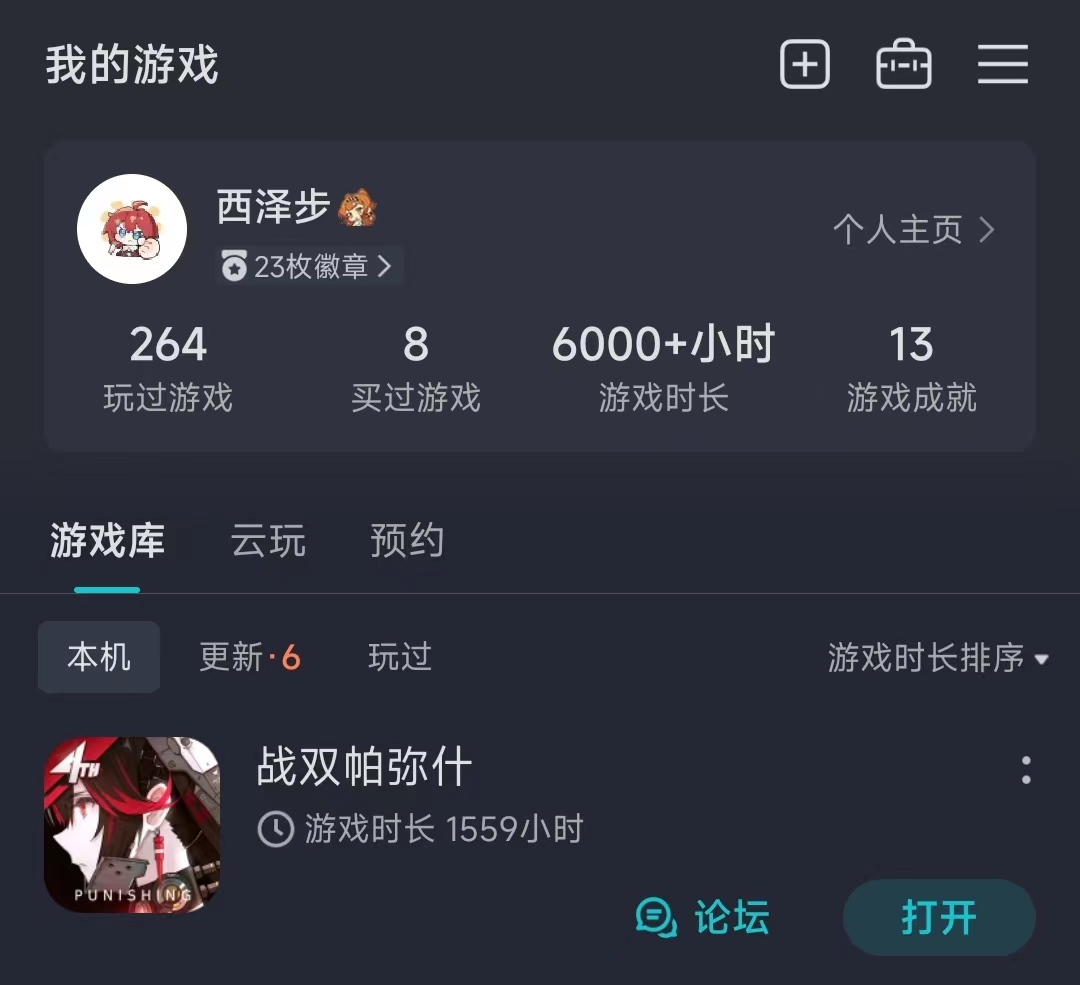Expand the 游戏时长排序 sort dropdown
Viewport: 1080px width, 985px height.
coord(937,658)
